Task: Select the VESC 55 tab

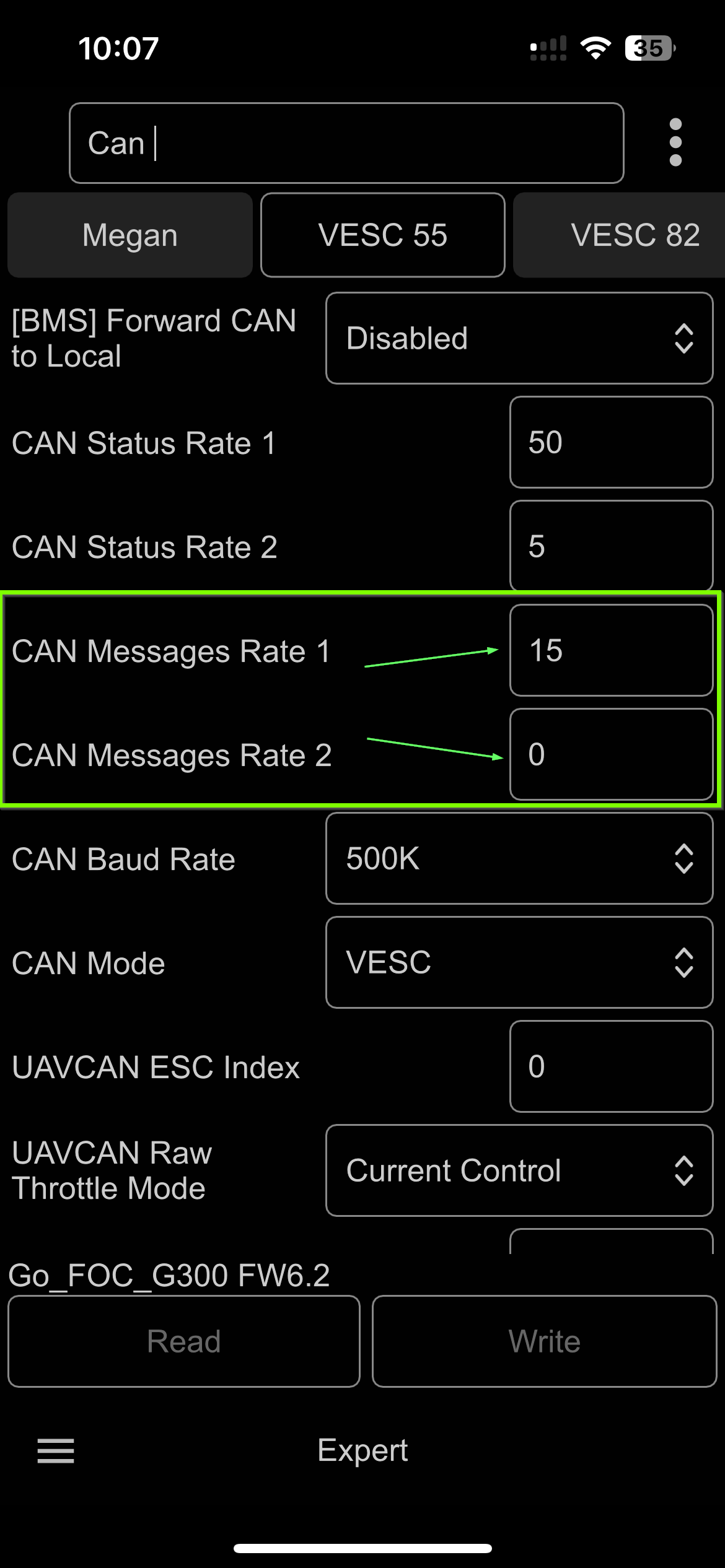Action: pos(382,235)
